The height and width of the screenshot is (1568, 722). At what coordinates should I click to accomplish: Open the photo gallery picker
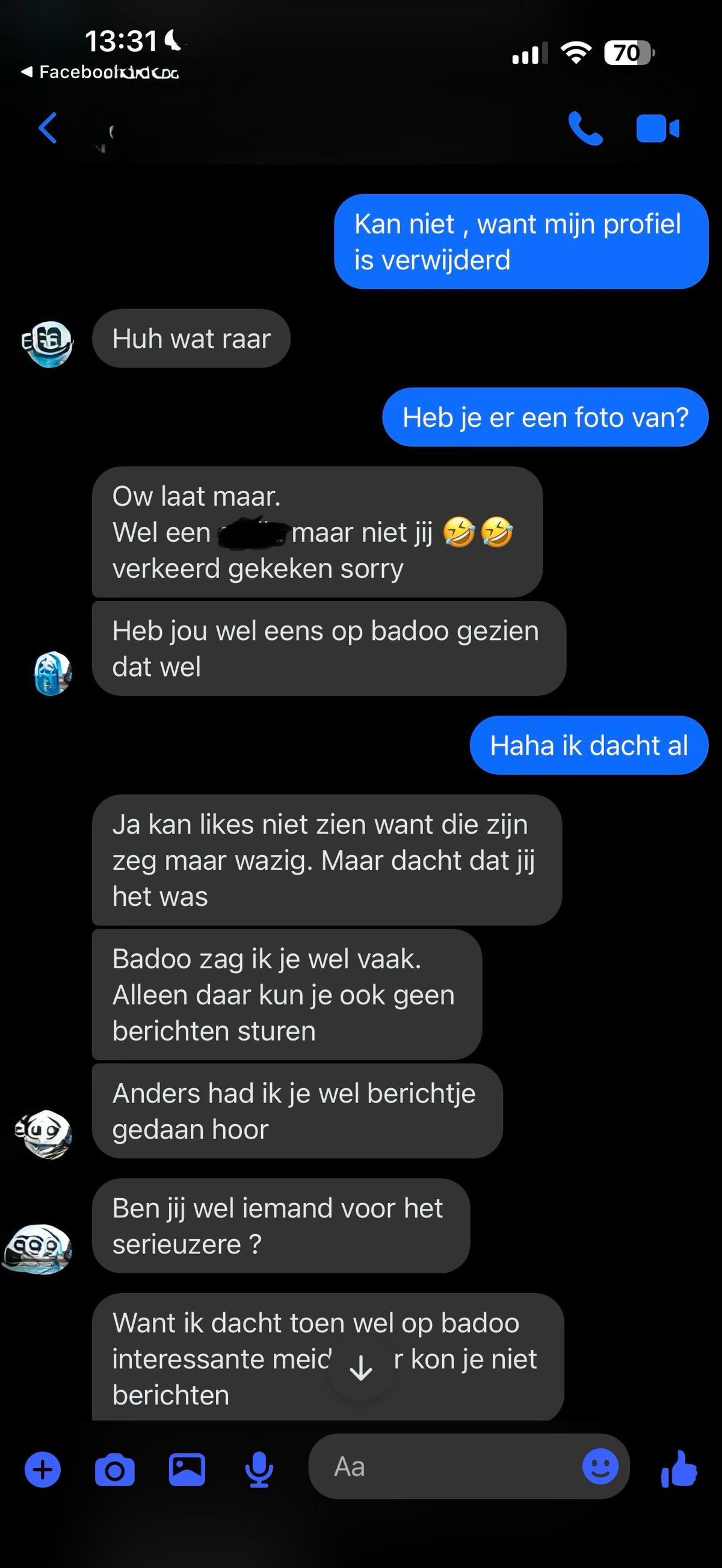(x=187, y=1470)
